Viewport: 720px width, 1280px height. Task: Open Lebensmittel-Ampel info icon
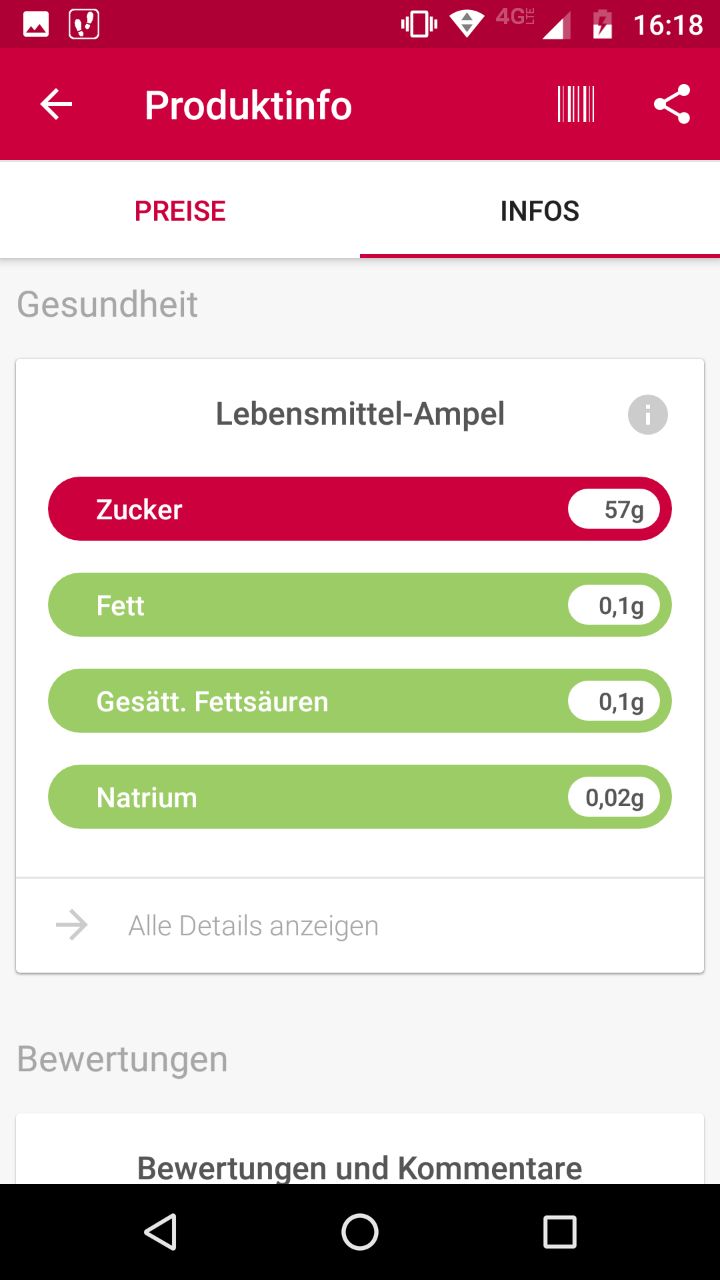point(648,414)
